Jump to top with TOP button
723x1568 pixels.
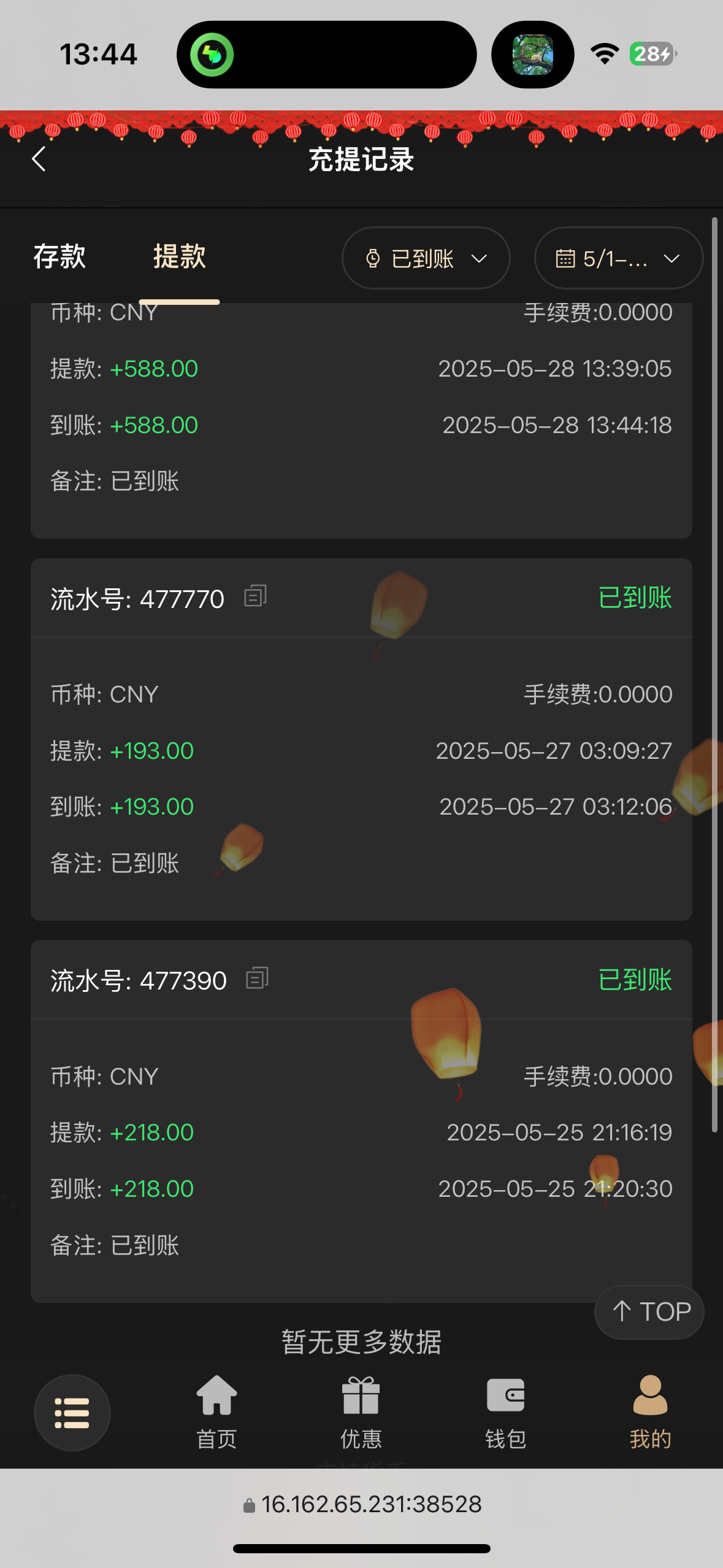click(649, 1312)
